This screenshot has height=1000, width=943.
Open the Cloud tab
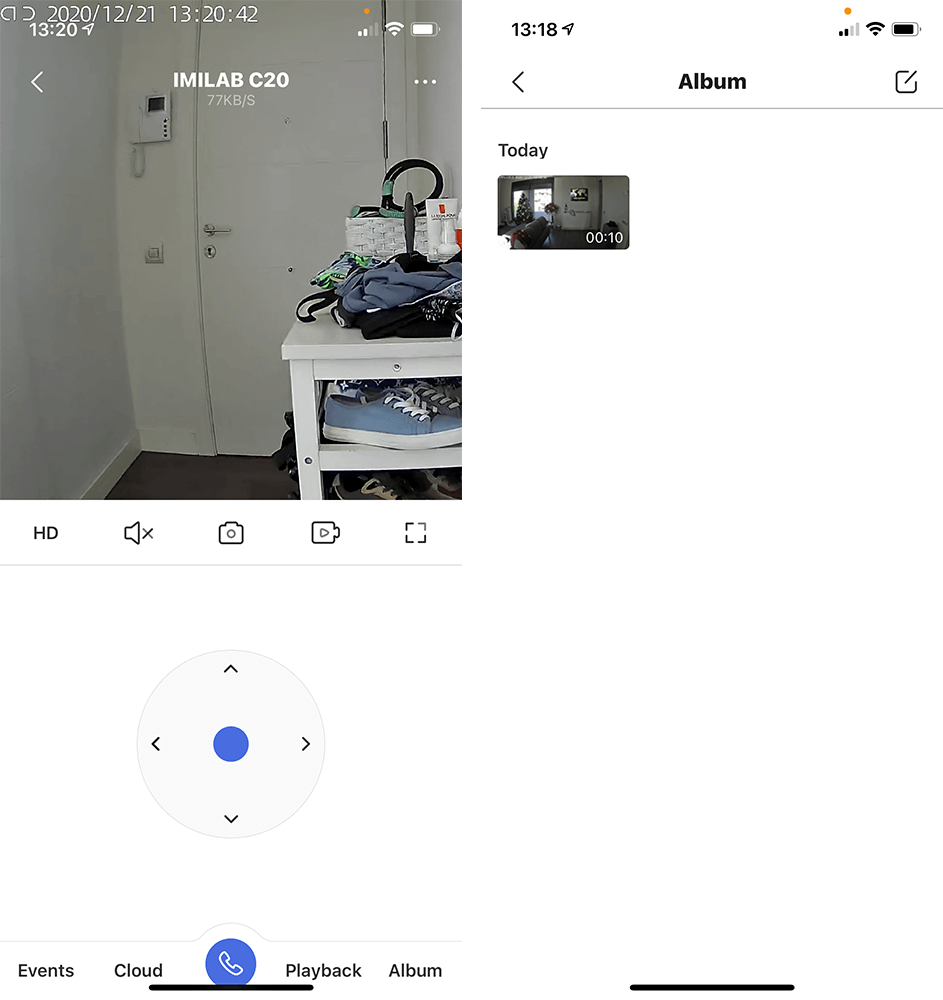click(x=138, y=970)
